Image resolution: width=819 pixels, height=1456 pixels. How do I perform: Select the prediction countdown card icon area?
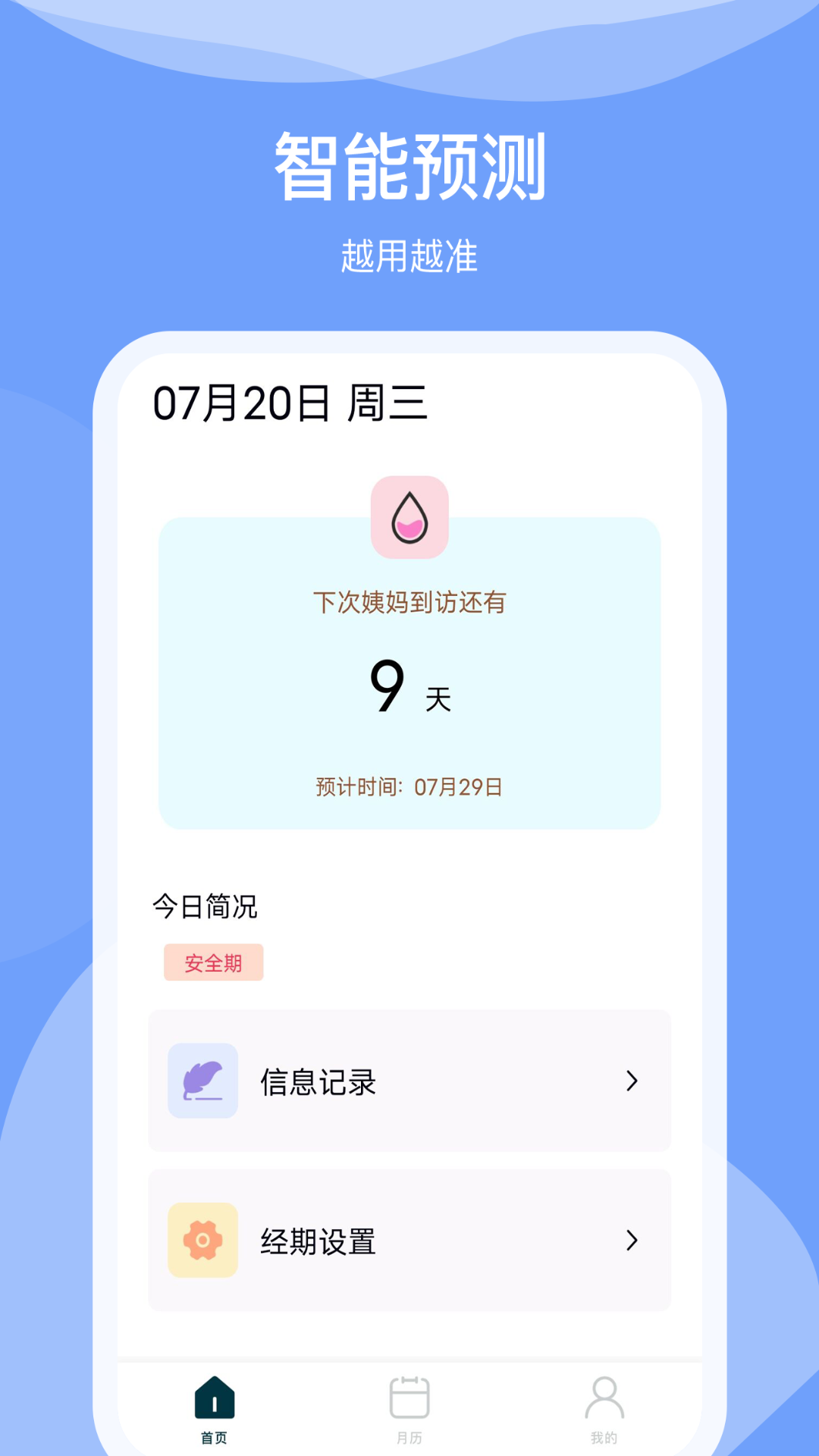click(409, 516)
